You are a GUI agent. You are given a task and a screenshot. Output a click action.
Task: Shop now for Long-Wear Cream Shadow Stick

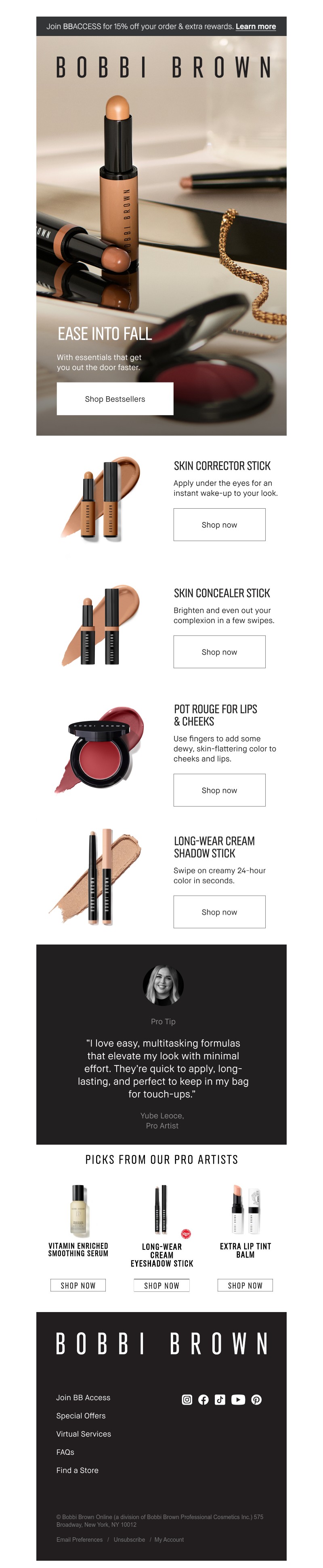click(219, 912)
